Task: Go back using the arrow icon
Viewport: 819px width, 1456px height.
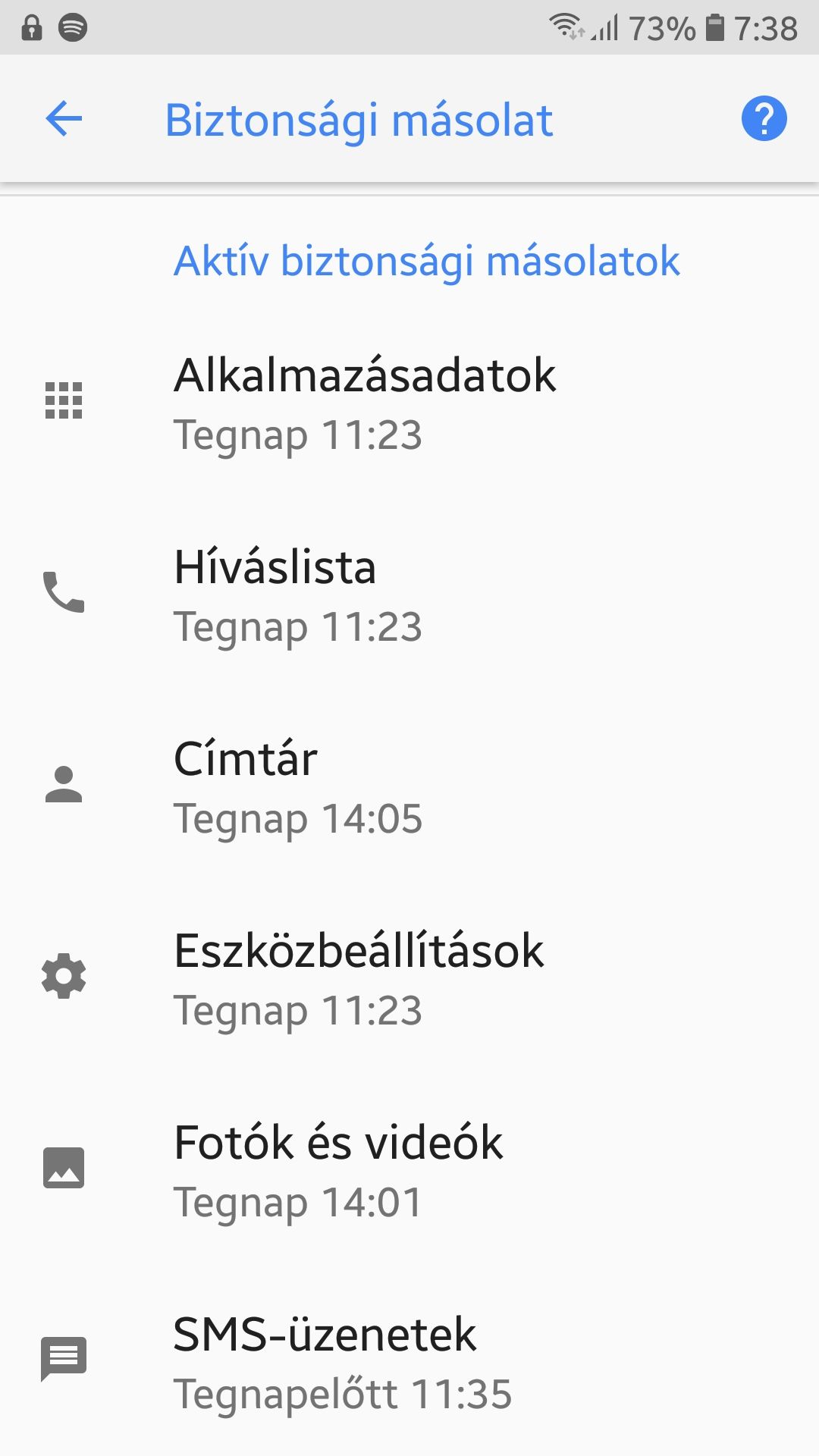Action: tap(64, 119)
